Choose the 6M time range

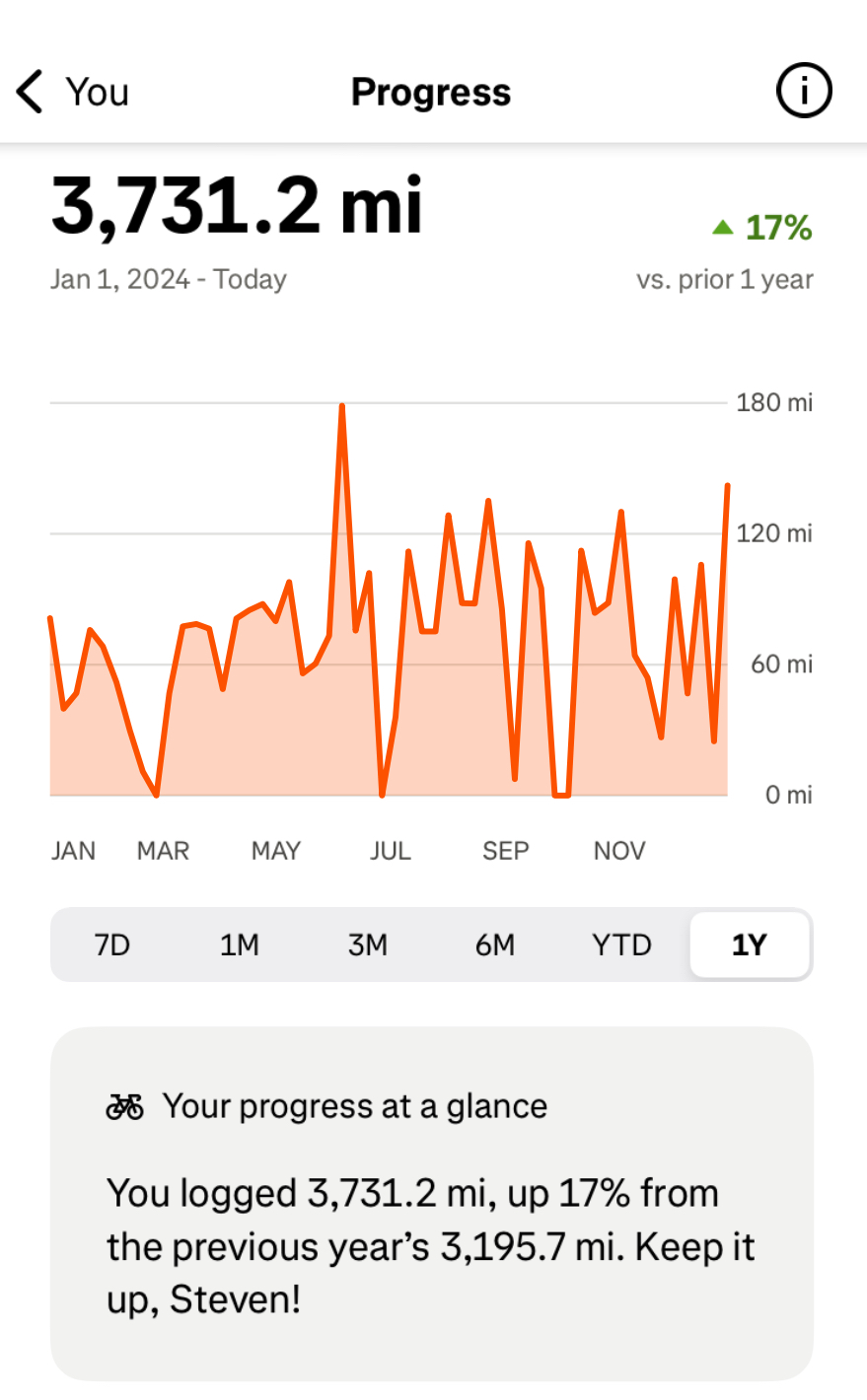pyautogui.click(x=495, y=945)
